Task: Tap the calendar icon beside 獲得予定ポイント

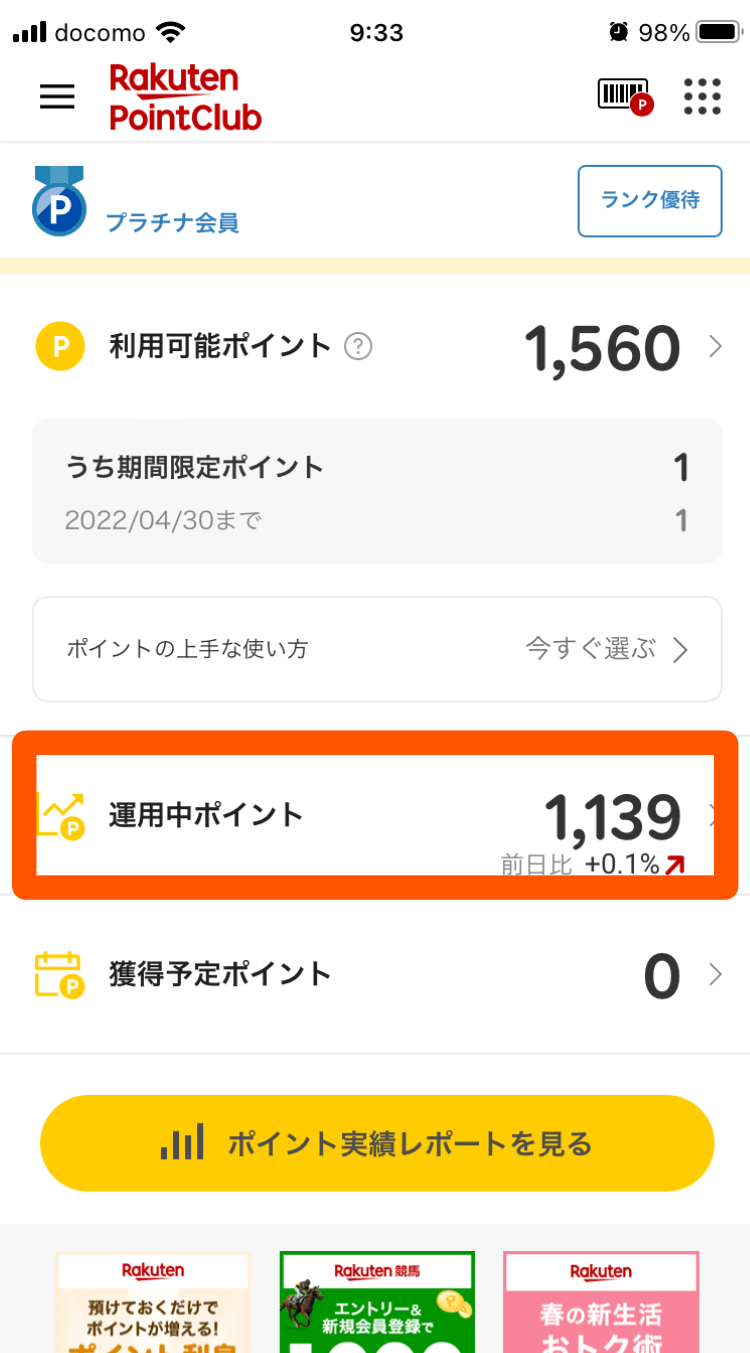Action: point(60,974)
